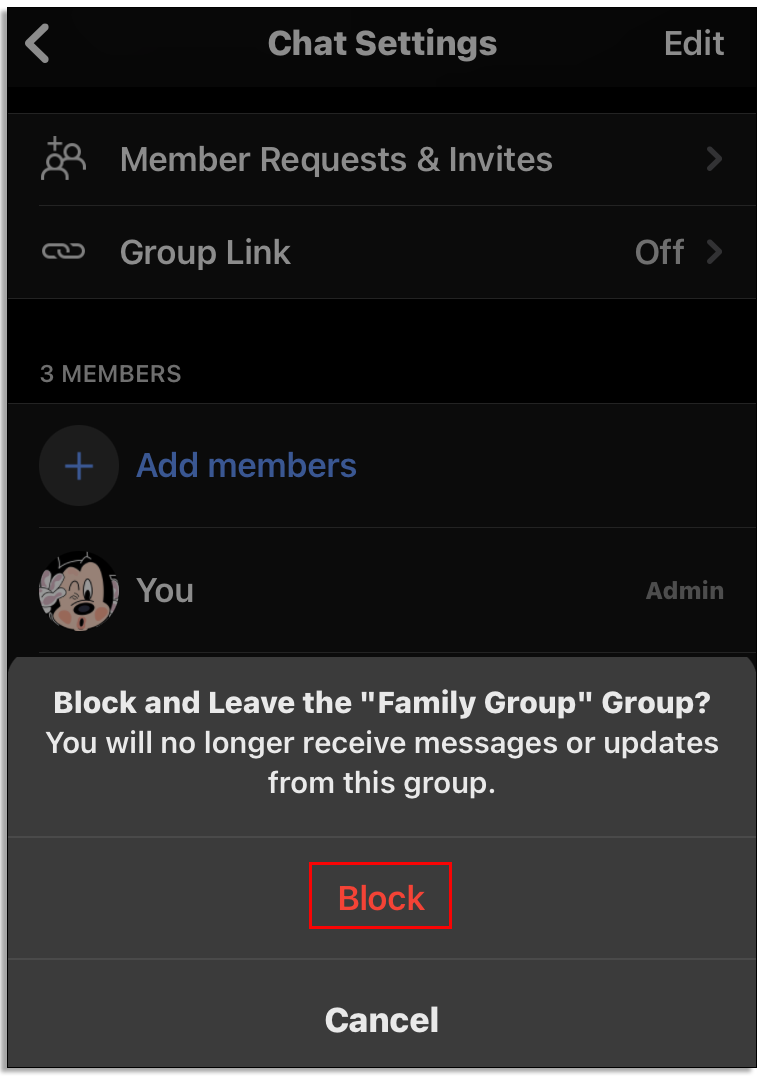Add members to the group
This screenshot has width=765, height=1076.
point(245,466)
